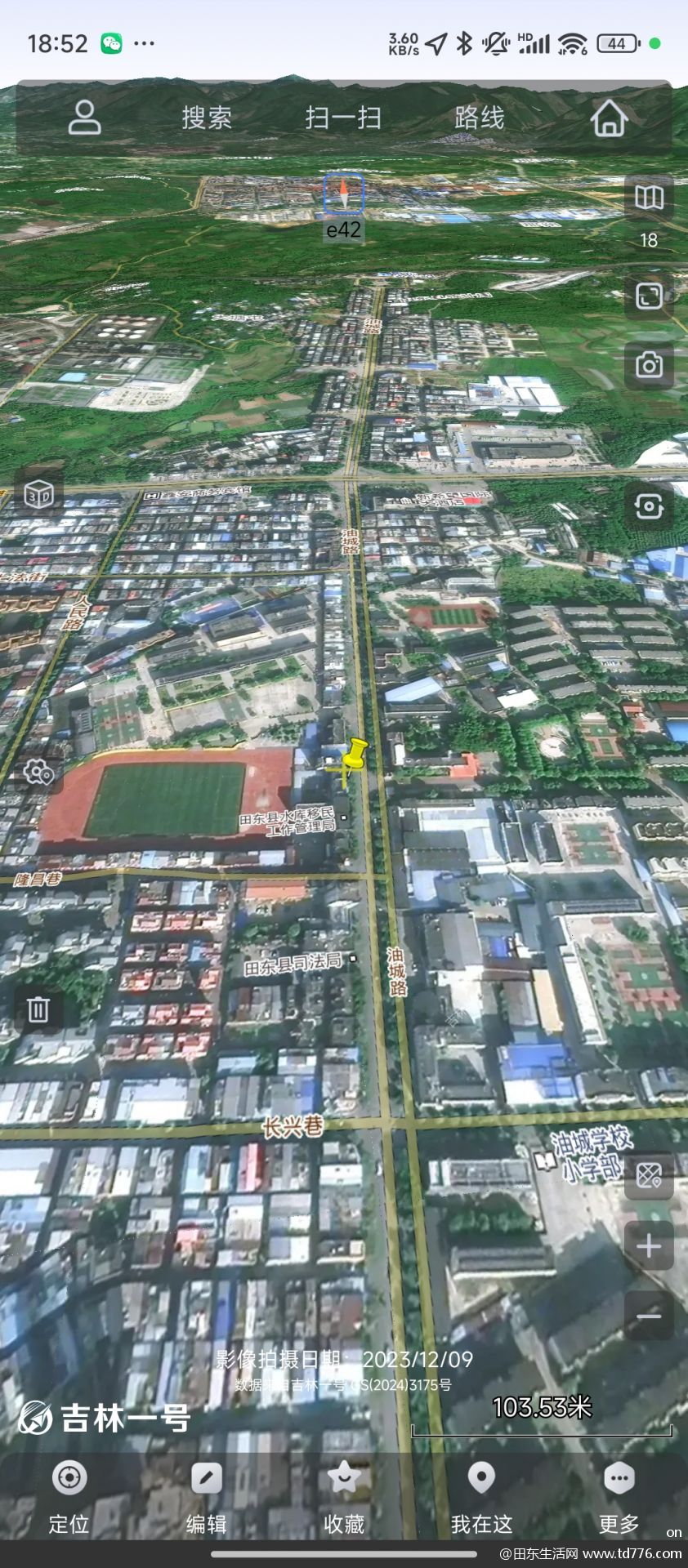Screen dimensions: 688x1568
Task: Select 我在这 option
Action: tap(481, 1498)
